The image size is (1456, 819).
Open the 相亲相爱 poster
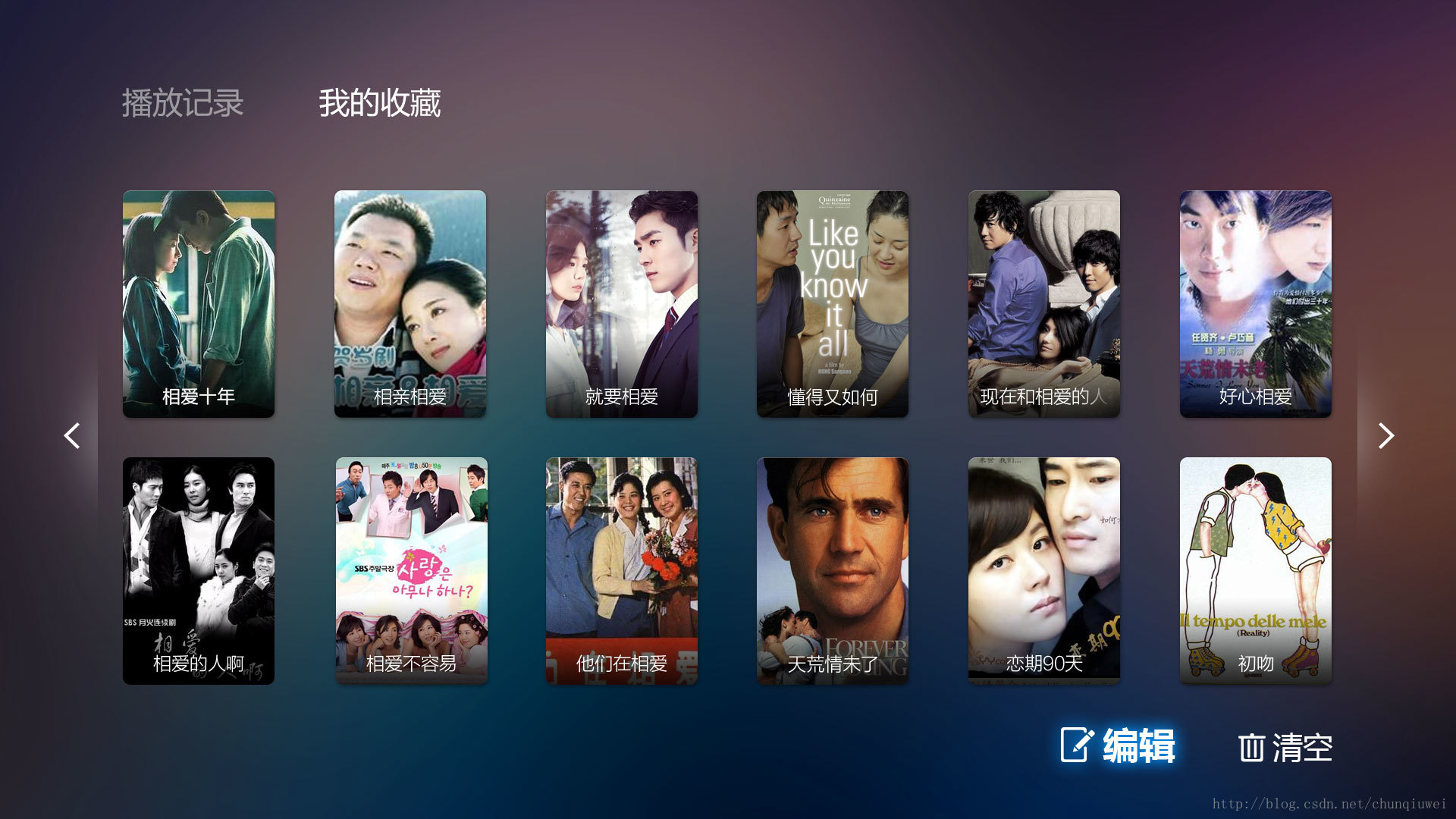(x=410, y=303)
